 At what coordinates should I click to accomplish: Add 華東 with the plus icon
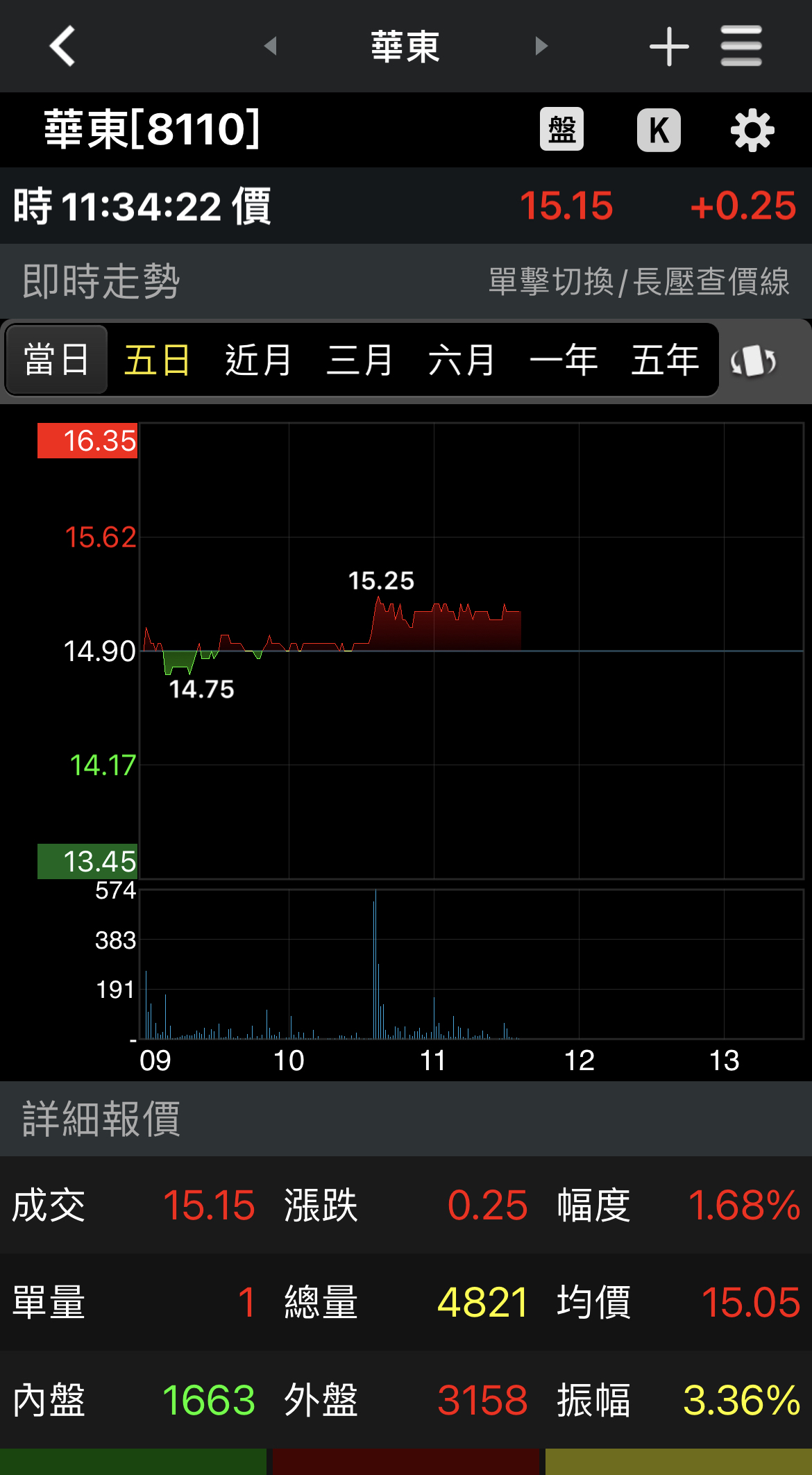click(669, 47)
